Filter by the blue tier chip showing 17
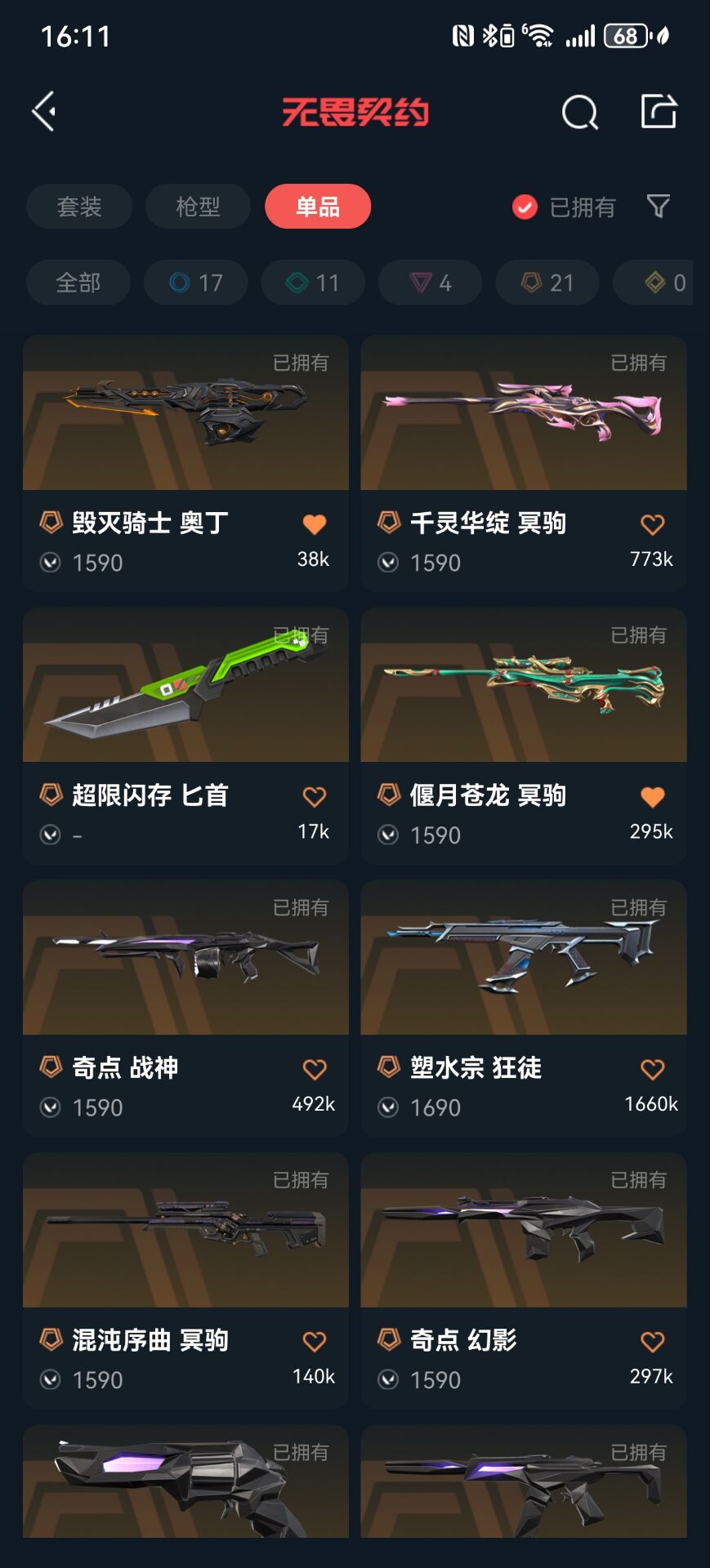Image resolution: width=710 pixels, height=1568 pixels. [195, 283]
